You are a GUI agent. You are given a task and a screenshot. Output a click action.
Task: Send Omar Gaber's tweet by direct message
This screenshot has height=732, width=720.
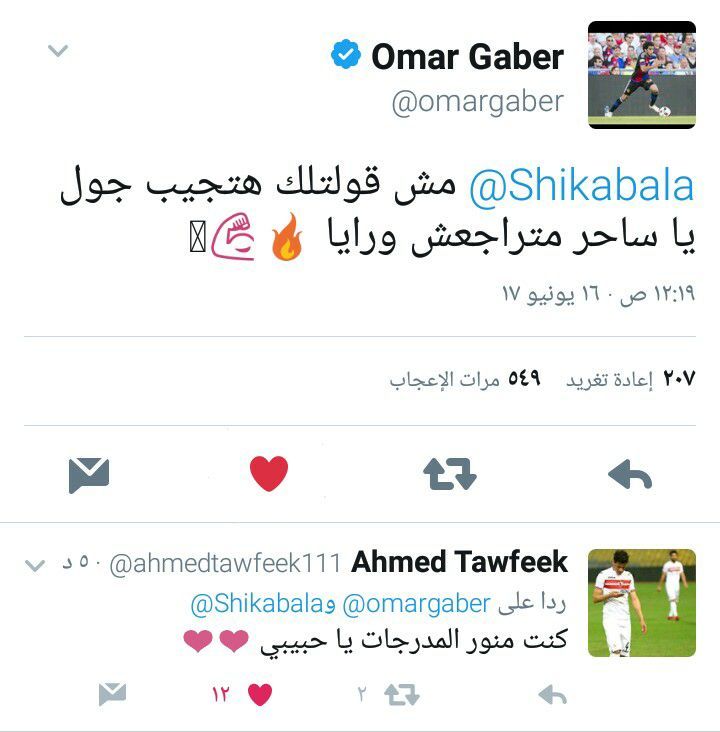(x=89, y=475)
